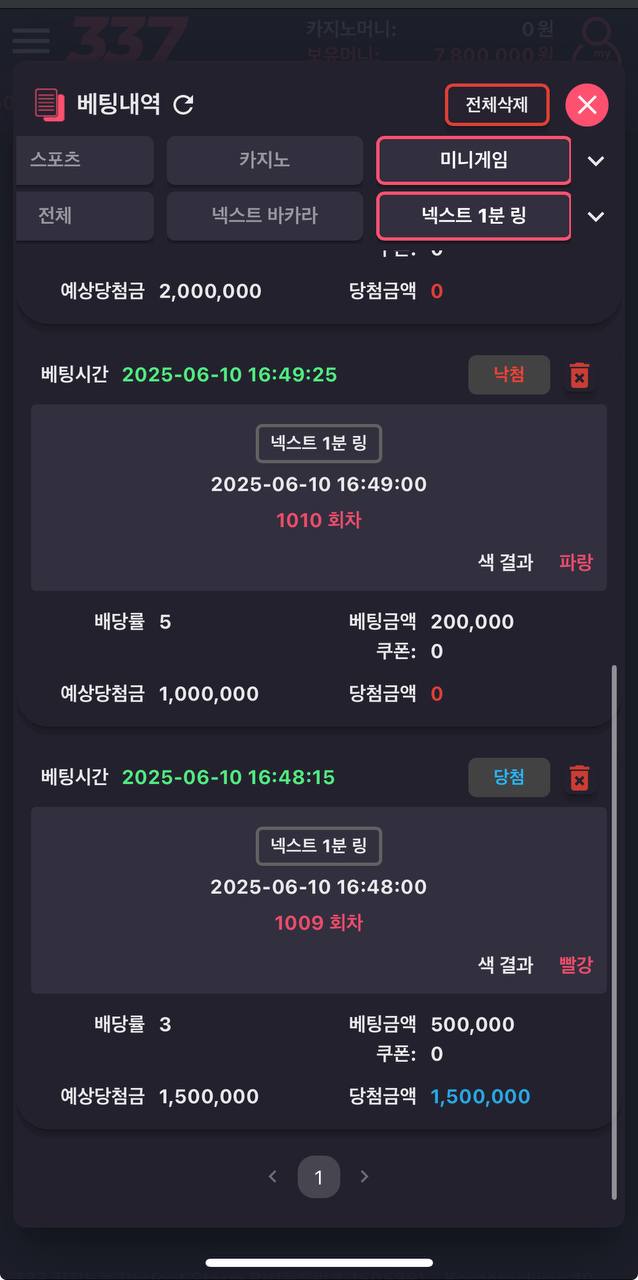Expand the game list next to 넥스트 1분 링
This screenshot has height=1280, width=638.
click(596, 217)
